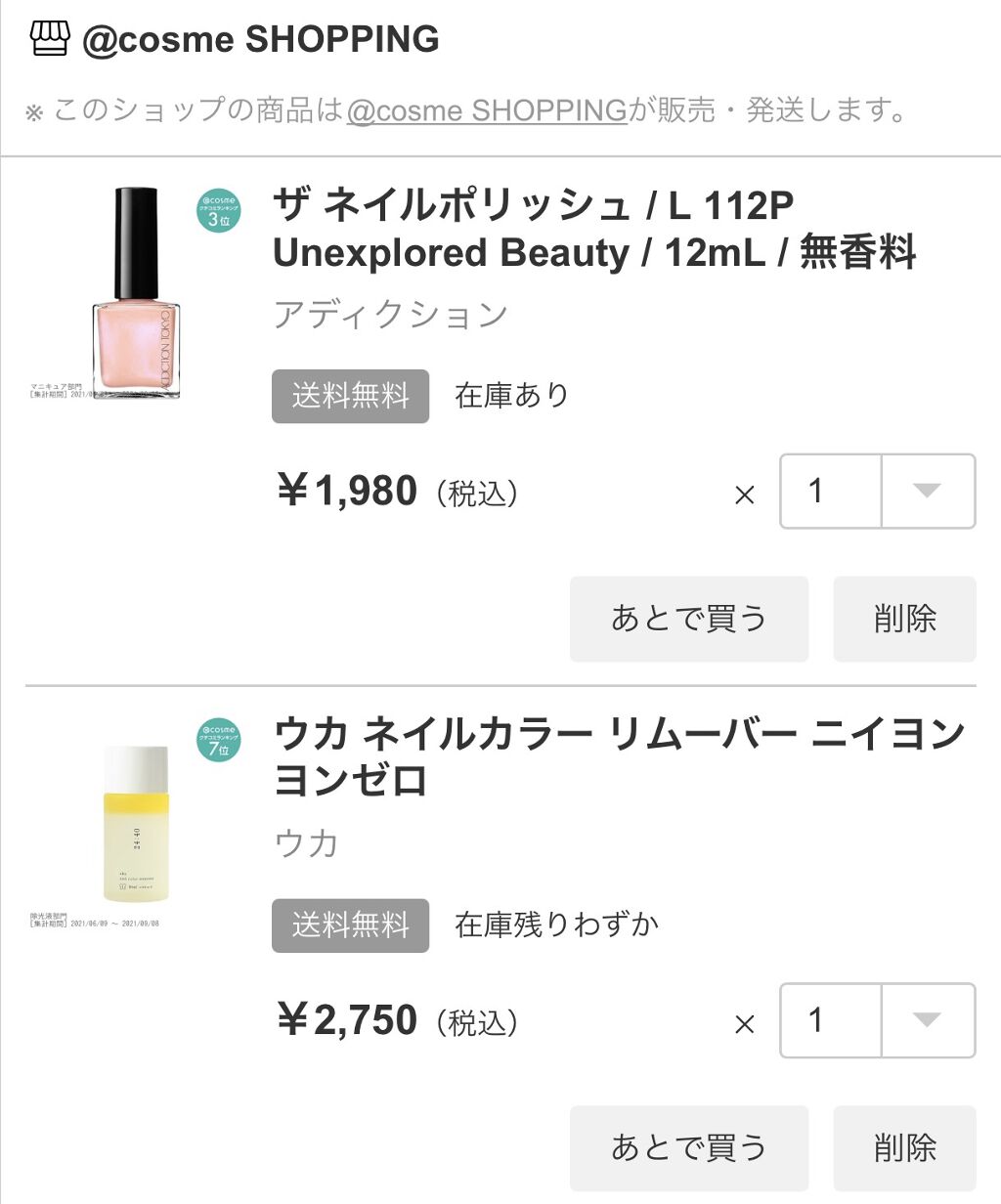Image resolution: width=1001 pixels, height=1204 pixels.
Task: Click the @cosme SHOPPING store icon
Action: 50,36
